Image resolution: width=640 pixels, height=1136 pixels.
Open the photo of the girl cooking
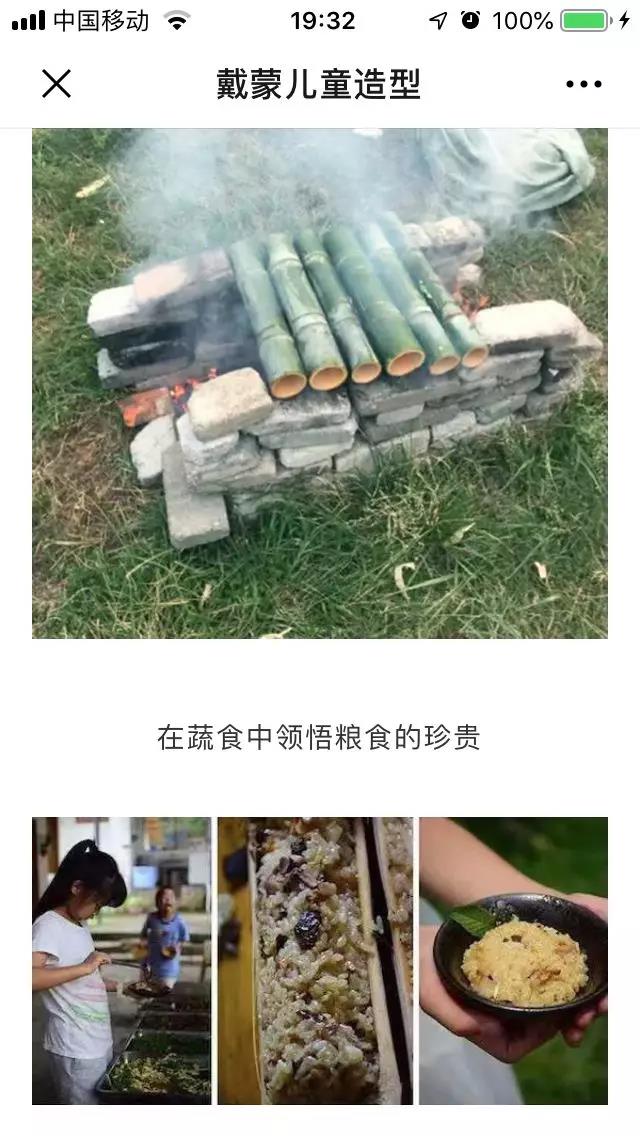pos(121,960)
